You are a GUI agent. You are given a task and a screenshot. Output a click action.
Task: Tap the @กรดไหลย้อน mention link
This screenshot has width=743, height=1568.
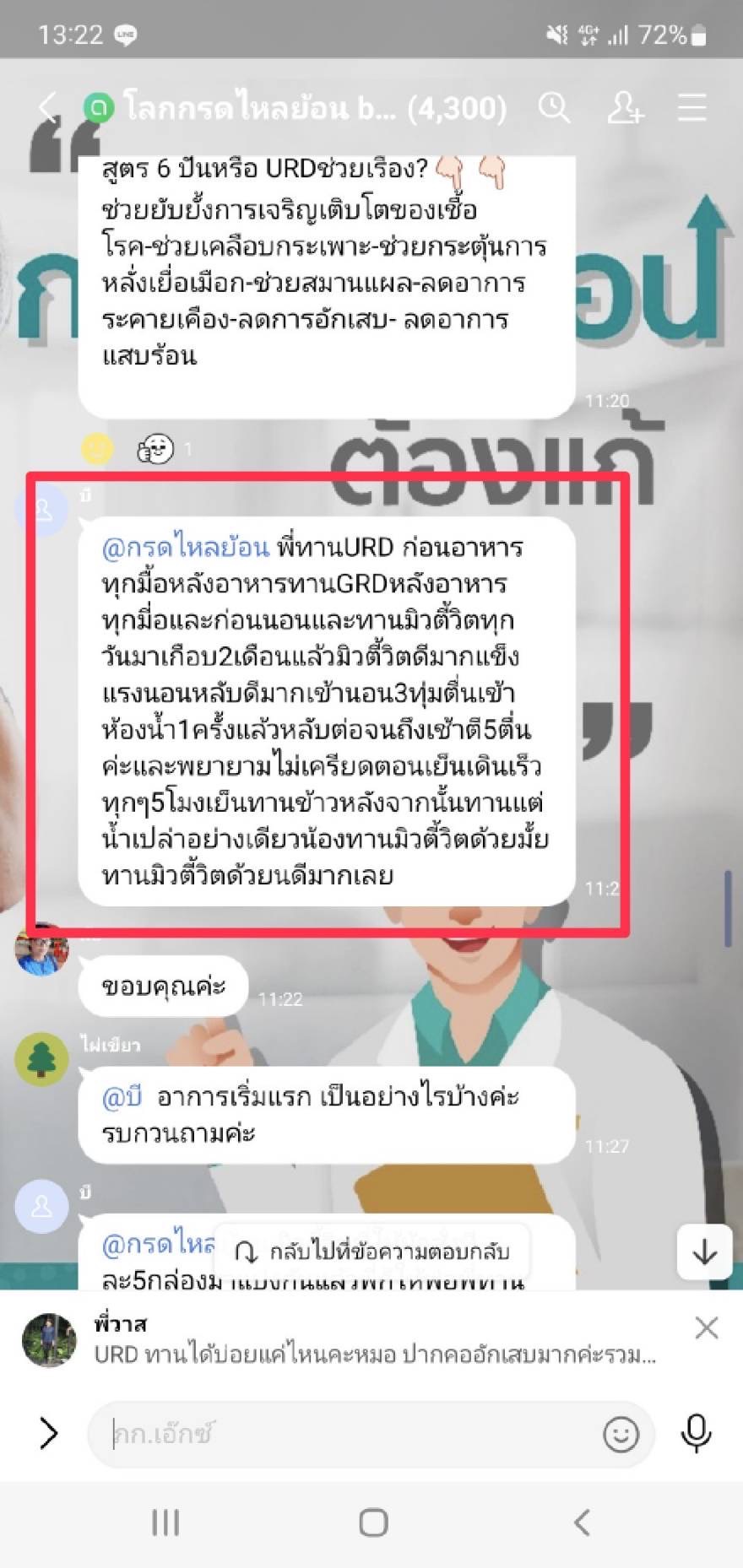point(185,548)
